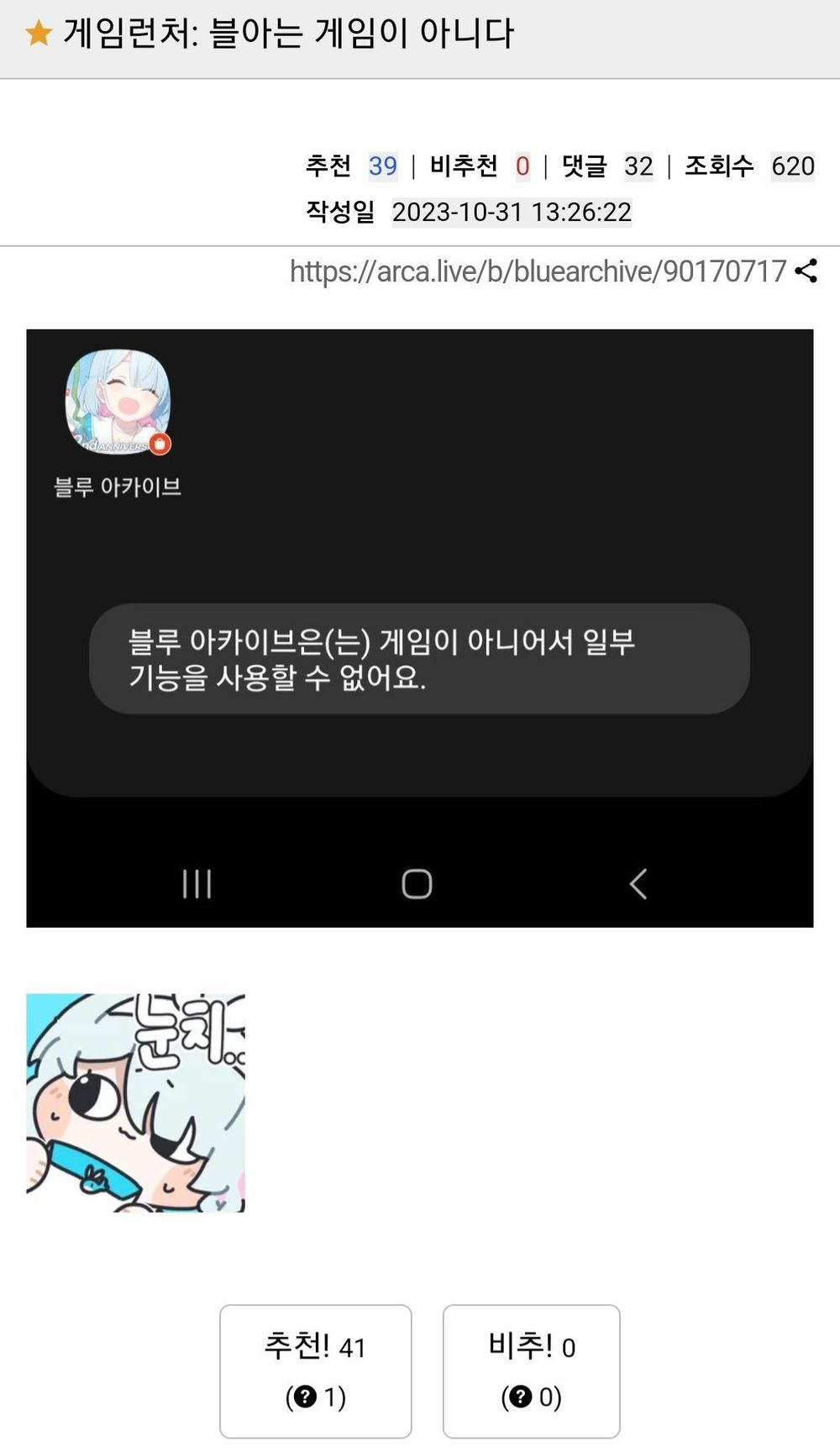The image size is (840, 1452).
Task: Tap the share icon beside the post URL
Action: (x=806, y=271)
